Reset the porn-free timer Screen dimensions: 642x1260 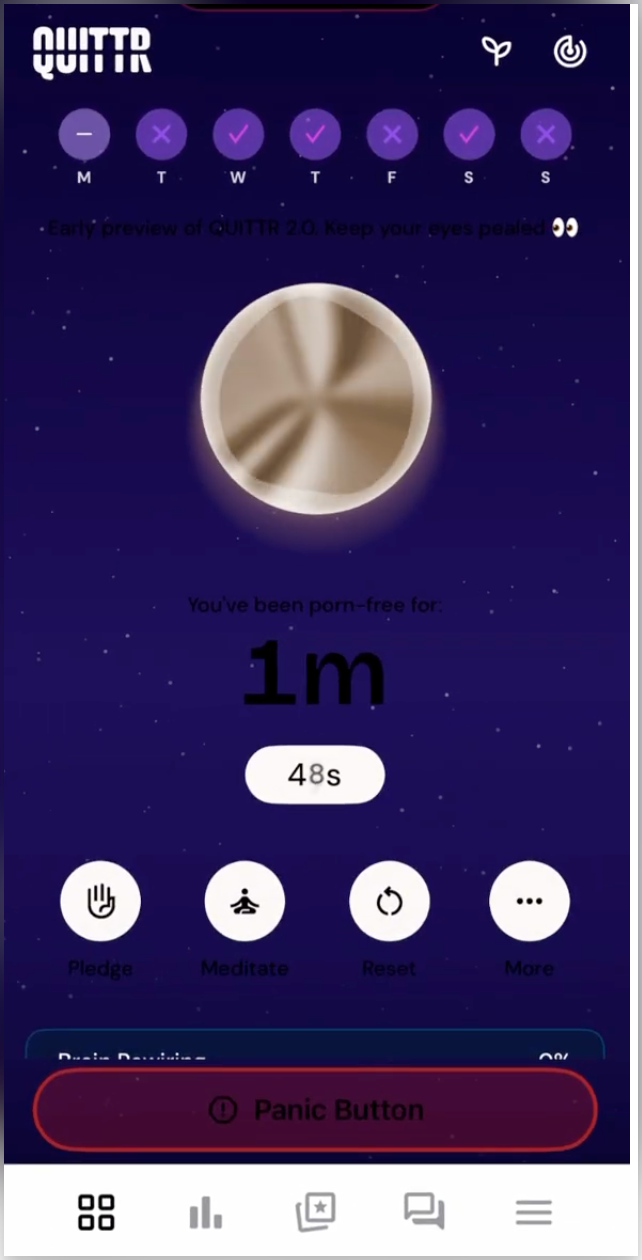pos(389,901)
